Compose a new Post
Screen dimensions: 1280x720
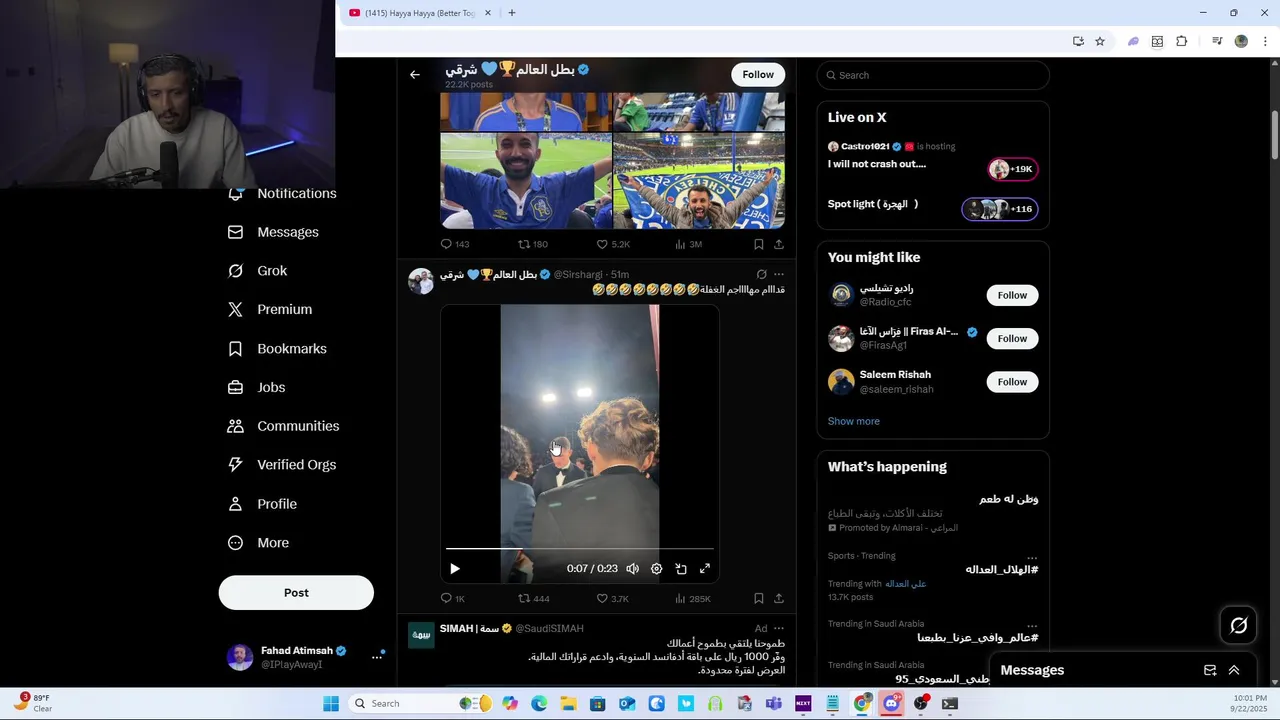point(296,592)
